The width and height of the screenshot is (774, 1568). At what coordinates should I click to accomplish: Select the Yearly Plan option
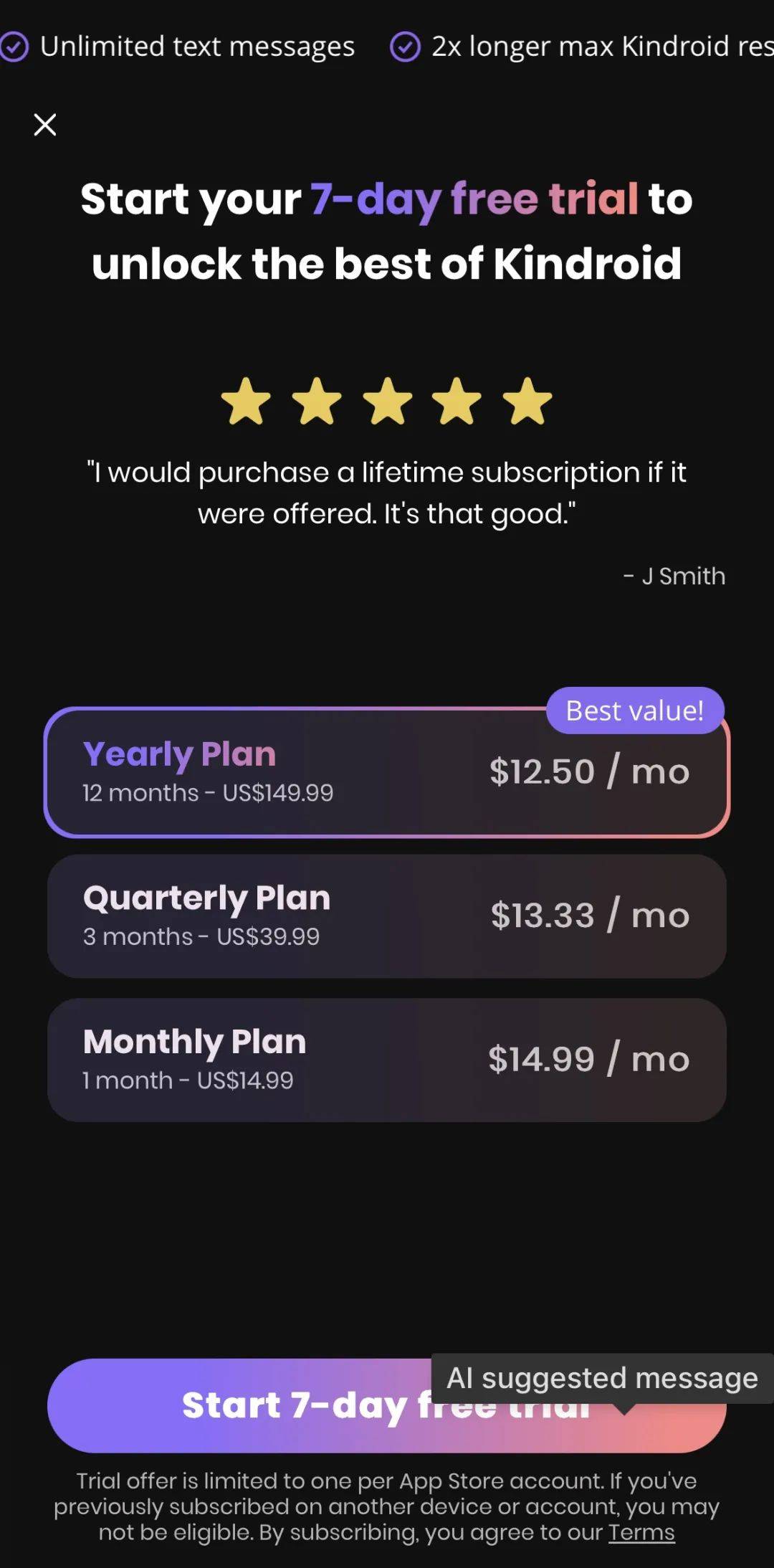coord(387,773)
